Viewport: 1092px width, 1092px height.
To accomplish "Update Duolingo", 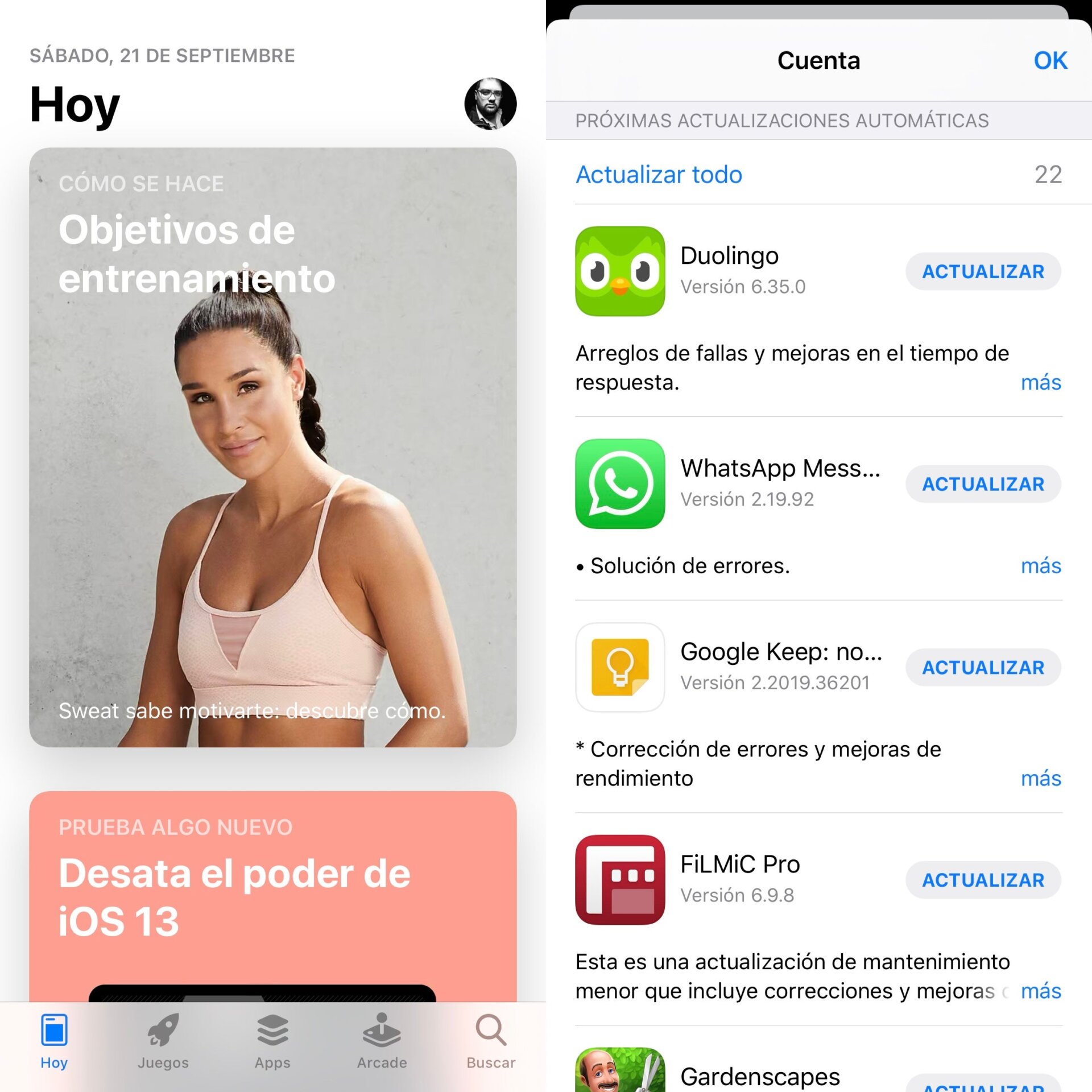I will tap(983, 272).
